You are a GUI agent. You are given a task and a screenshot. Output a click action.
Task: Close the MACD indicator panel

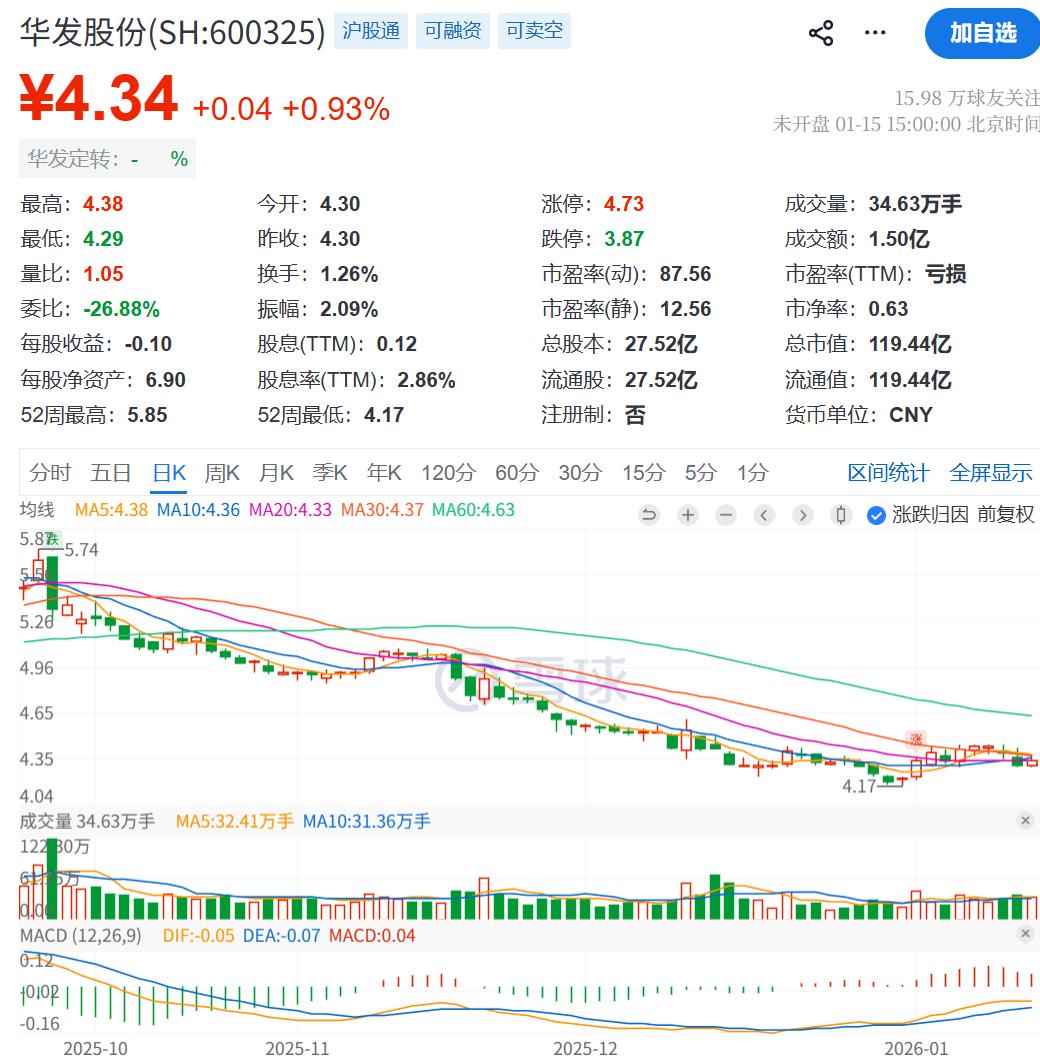pos(1025,934)
